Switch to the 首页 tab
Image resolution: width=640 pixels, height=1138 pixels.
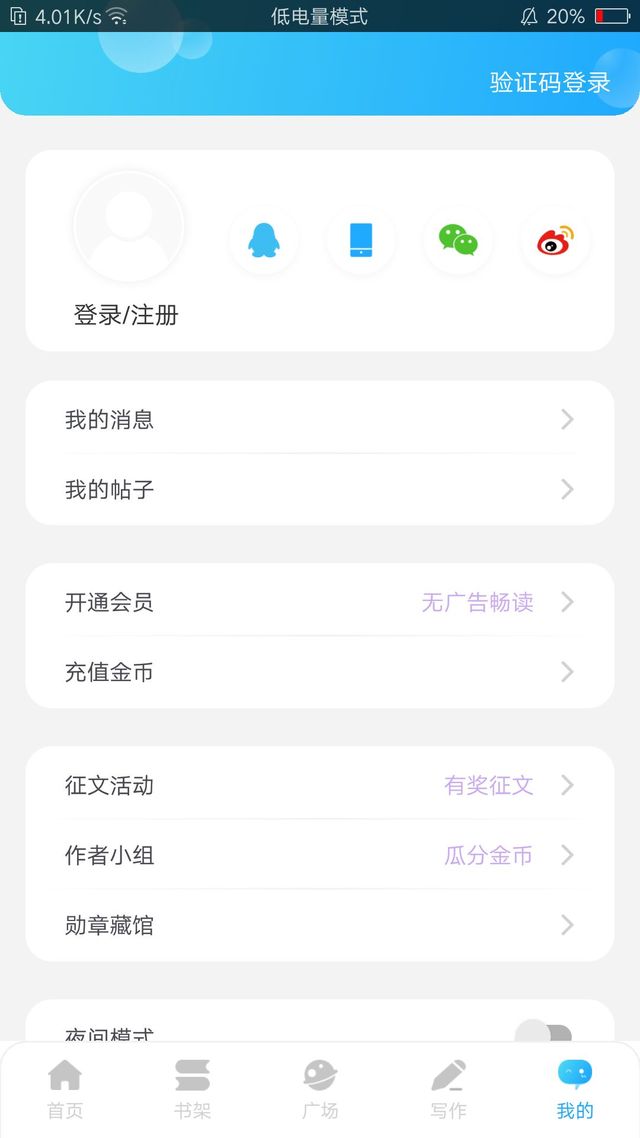tap(65, 1089)
